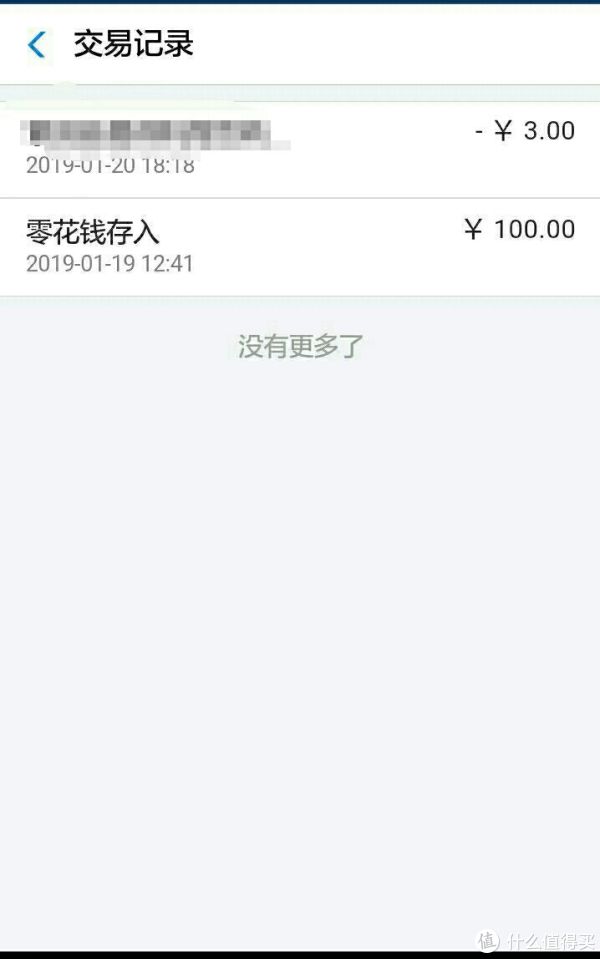The image size is (600, 959).
Task: Open the ¥3.00 deduction transaction
Action: [299, 148]
